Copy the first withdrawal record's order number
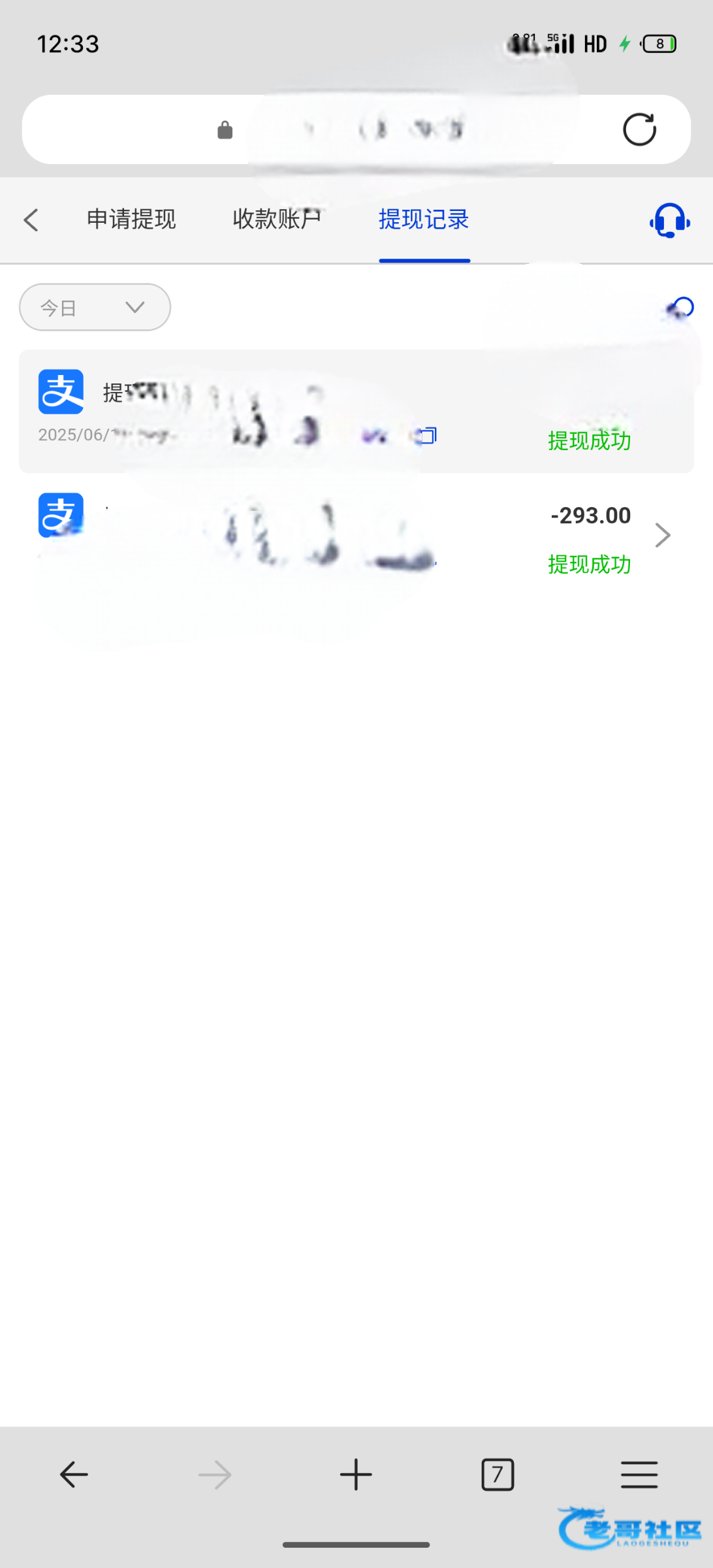 click(x=428, y=435)
